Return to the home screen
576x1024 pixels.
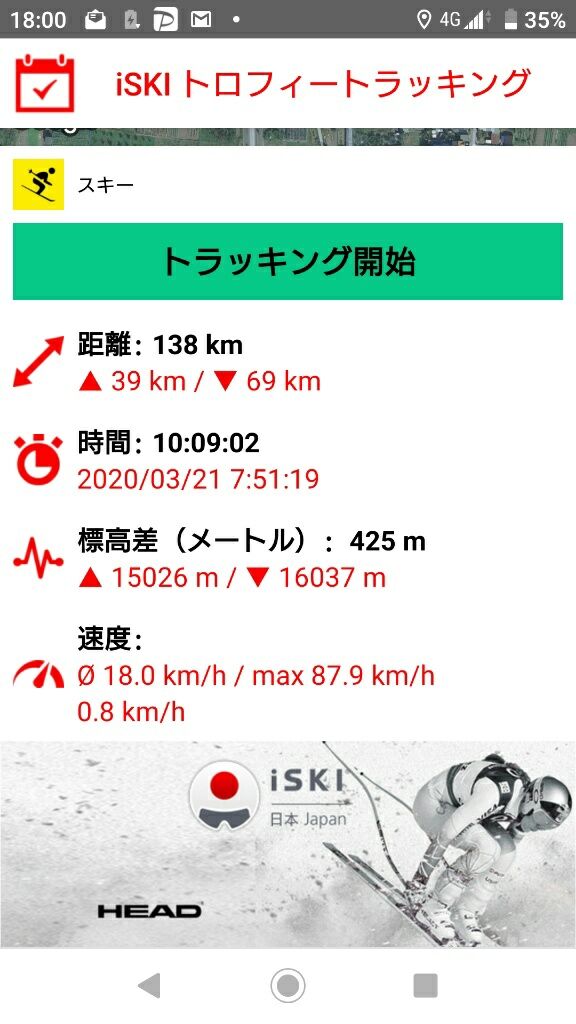point(287,985)
